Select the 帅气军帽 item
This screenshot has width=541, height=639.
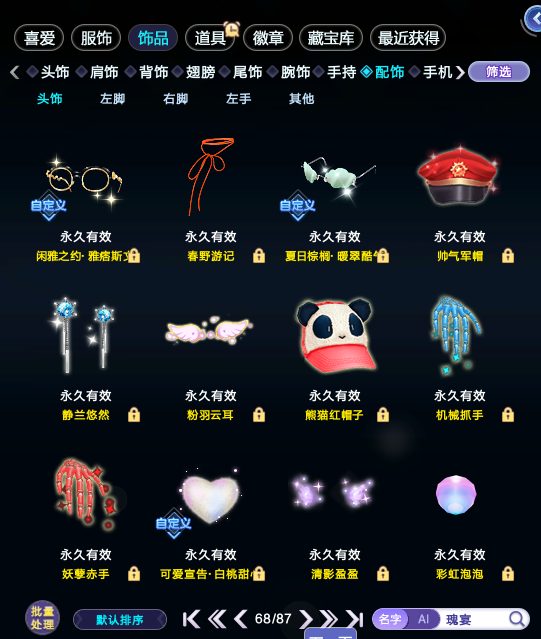click(459, 202)
